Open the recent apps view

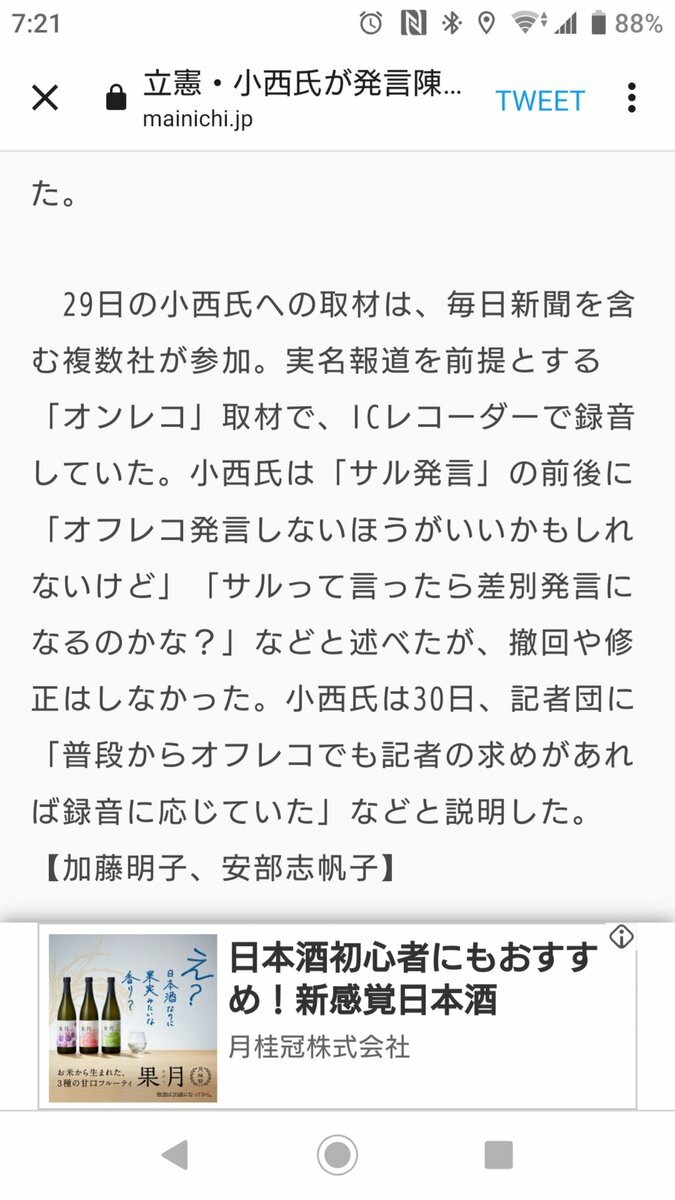pyautogui.click(x=498, y=1155)
